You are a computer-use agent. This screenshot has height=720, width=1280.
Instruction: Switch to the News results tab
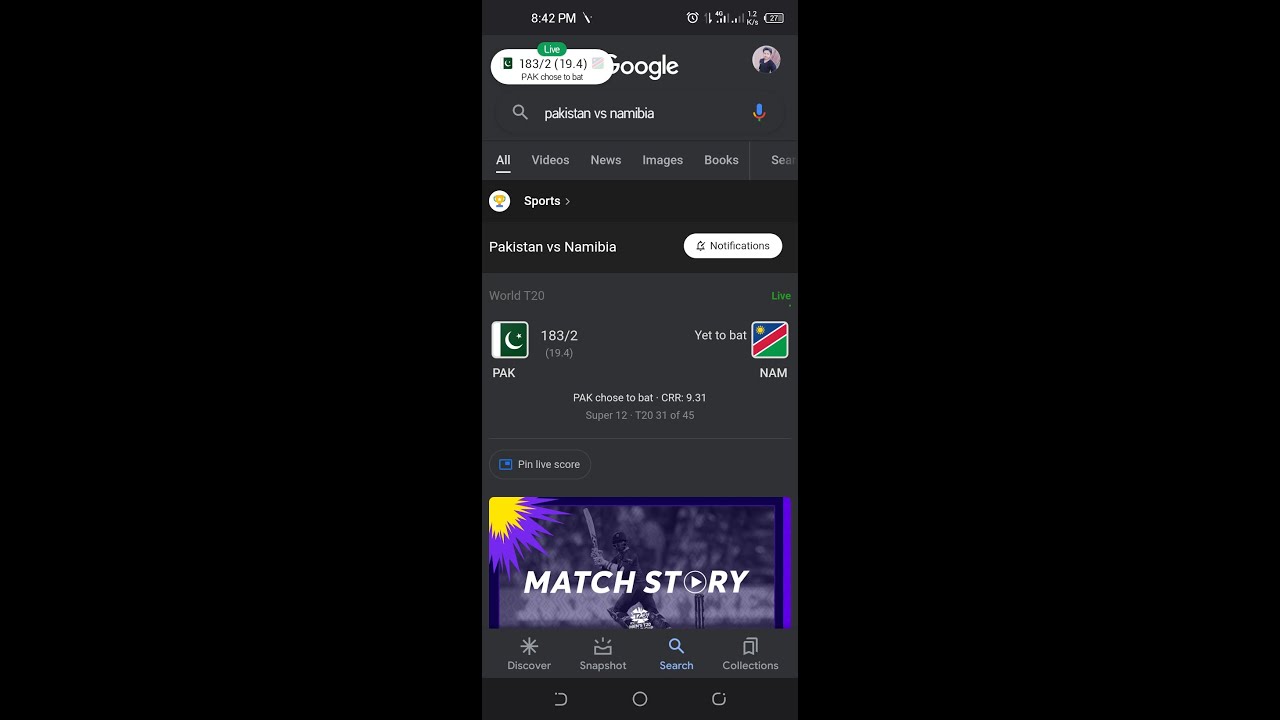[x=606, y=160]
